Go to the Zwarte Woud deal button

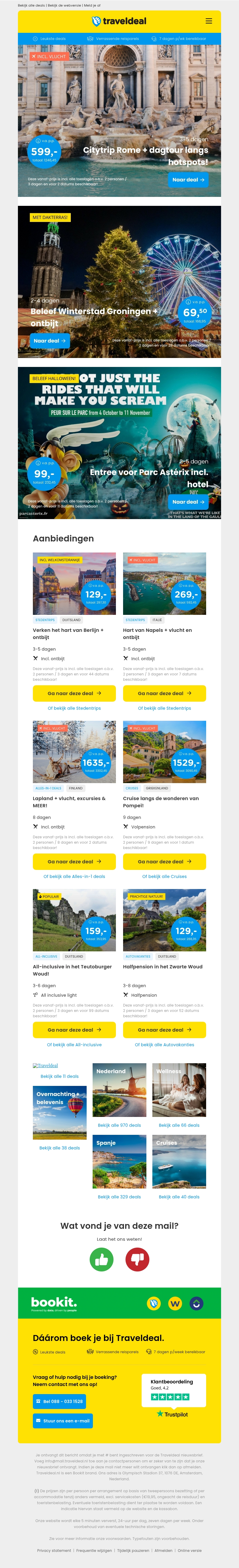coord(165,1030)
